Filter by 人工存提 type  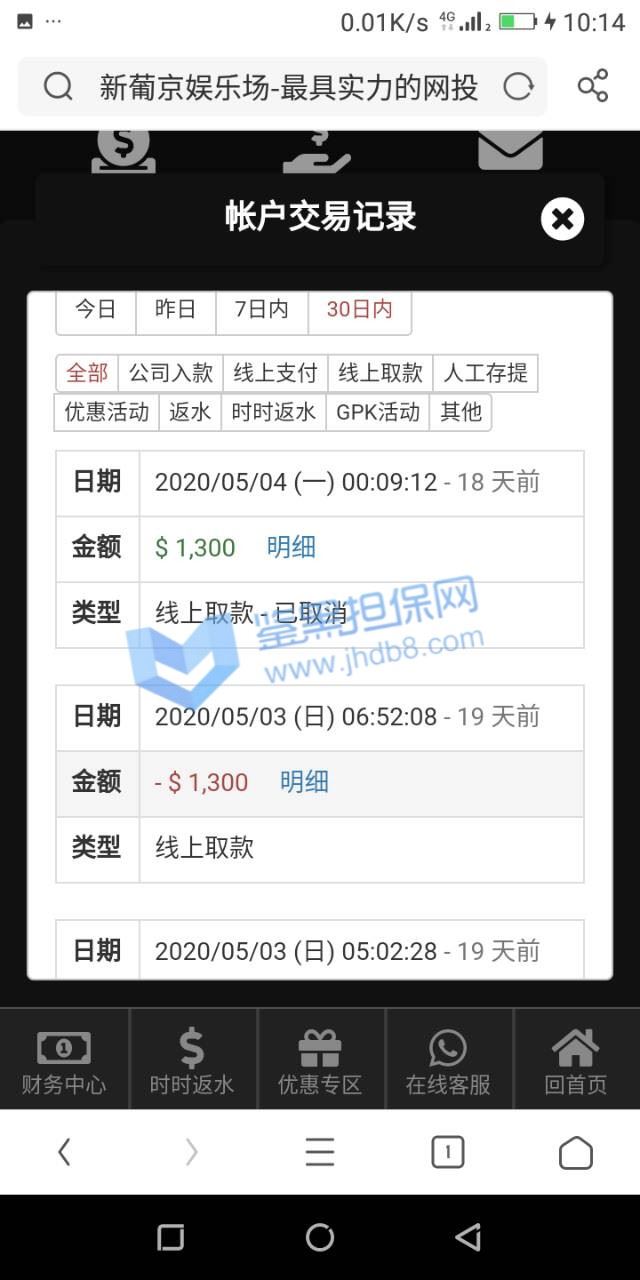[x=485, y=373]
